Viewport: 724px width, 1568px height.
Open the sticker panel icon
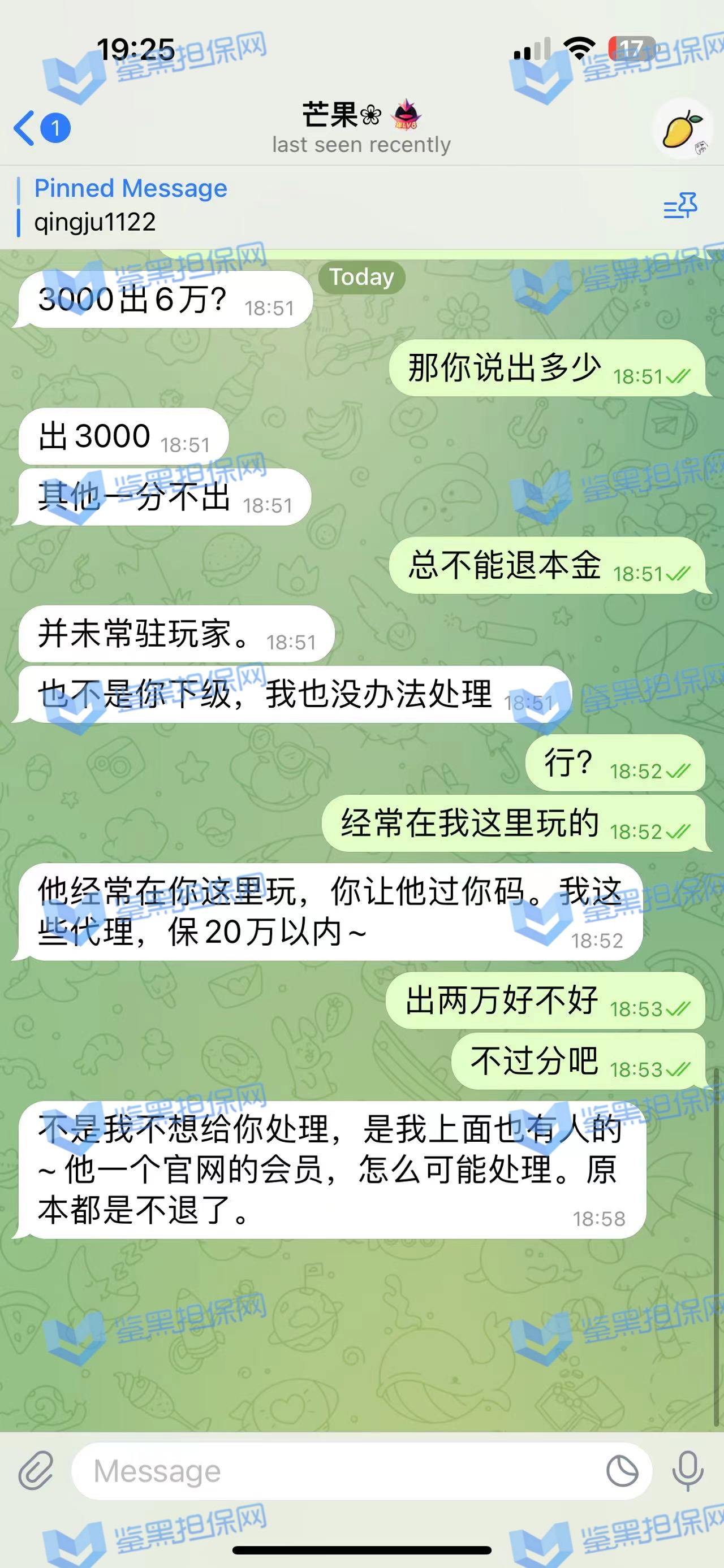[x=622, y=1471]
